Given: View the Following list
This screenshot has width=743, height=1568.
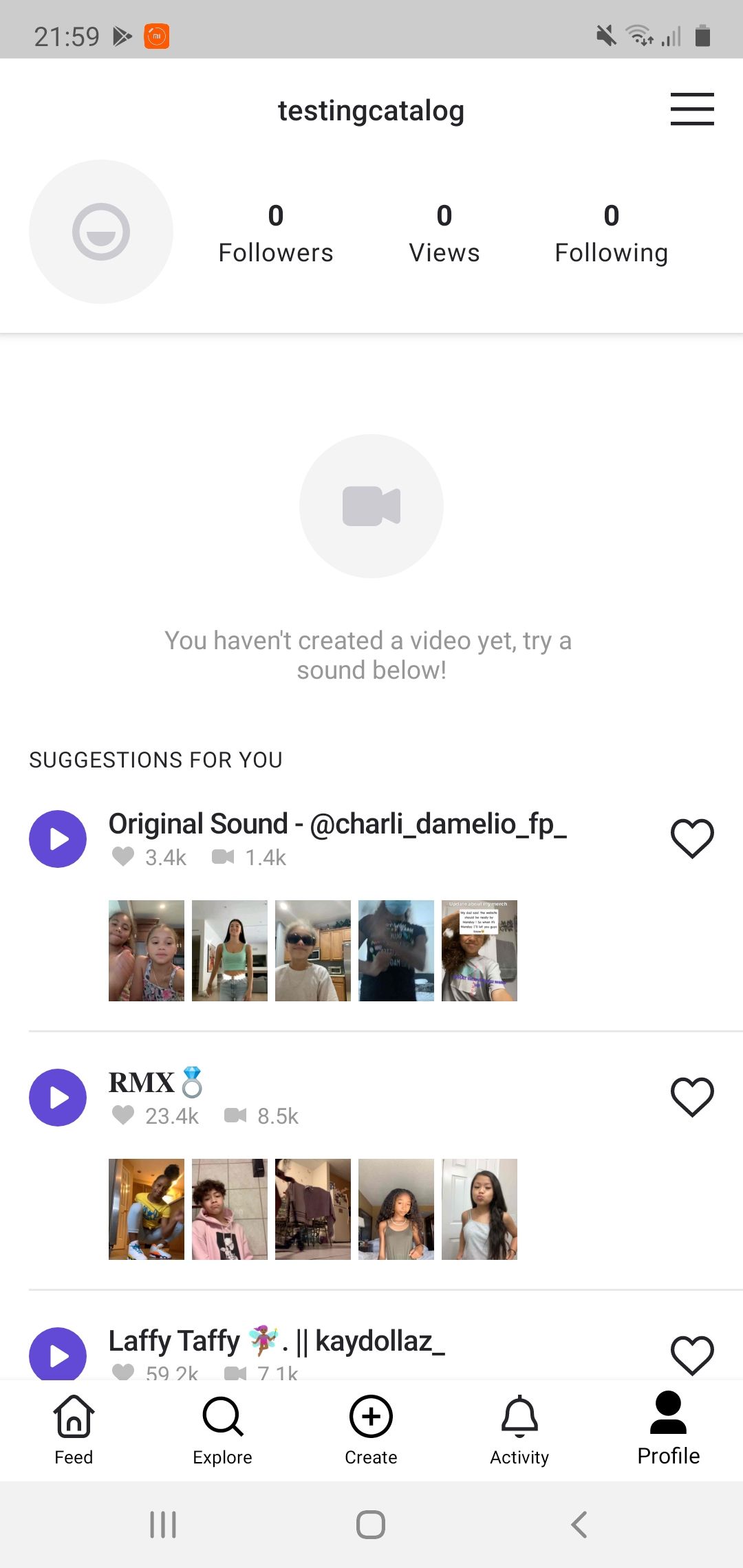Looking at the screenshot, I should tap(611, 234).
